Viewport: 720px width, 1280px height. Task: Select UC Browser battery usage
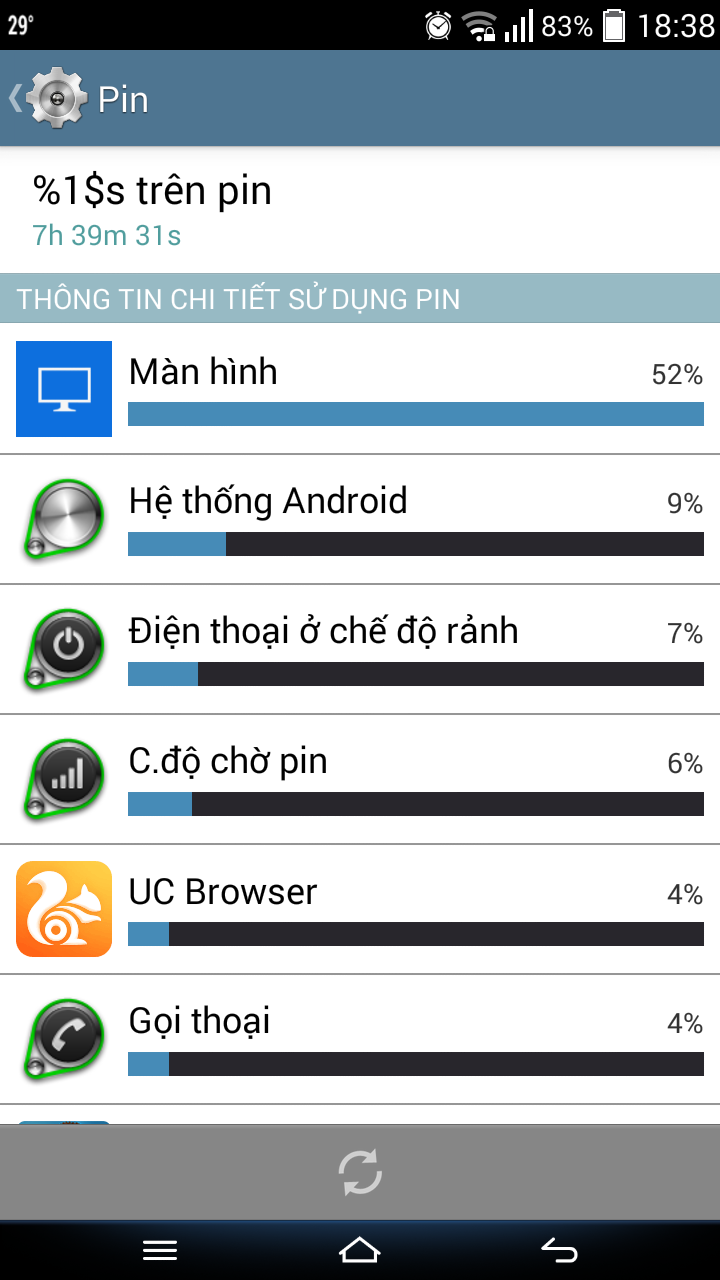[x=360, y=909]
